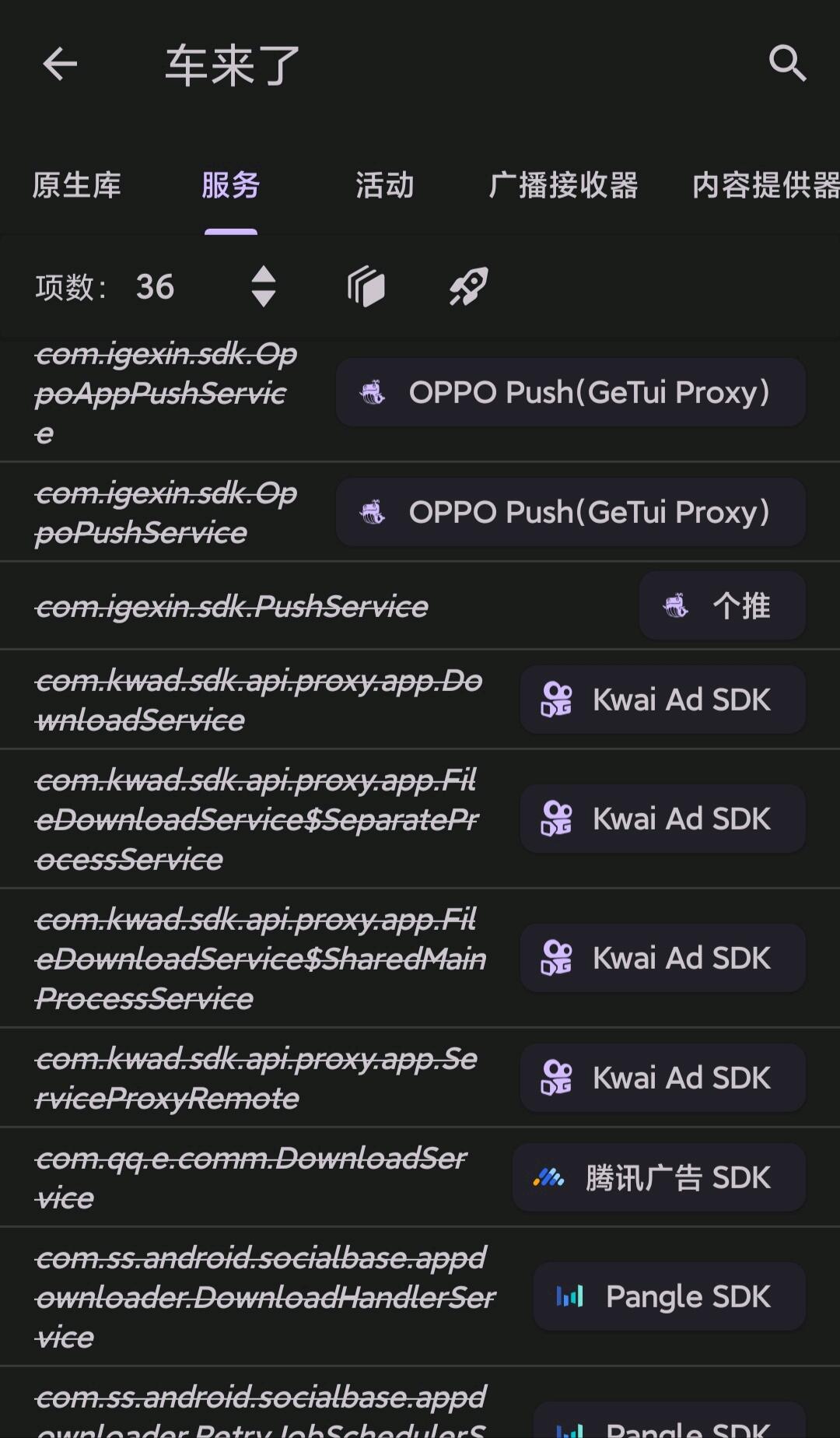Switch to the 广播接收器 tab

(563, 186)
